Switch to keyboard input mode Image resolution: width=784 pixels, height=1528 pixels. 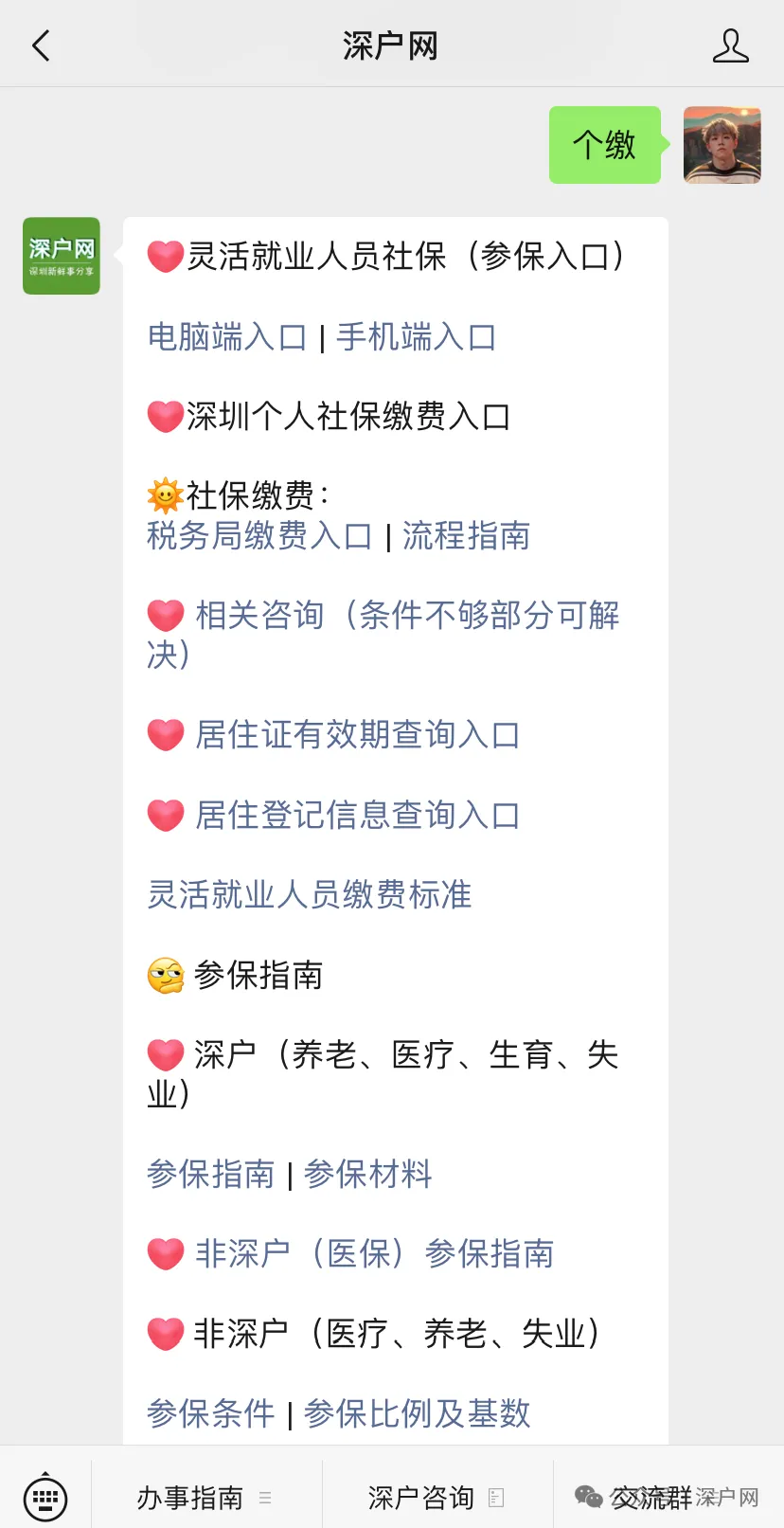point(45,1498)
